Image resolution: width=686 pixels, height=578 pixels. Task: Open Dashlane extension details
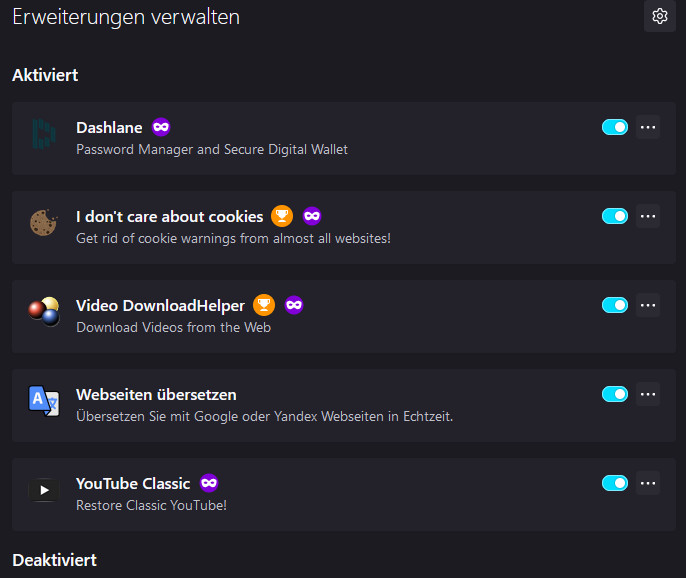[109, 128]
